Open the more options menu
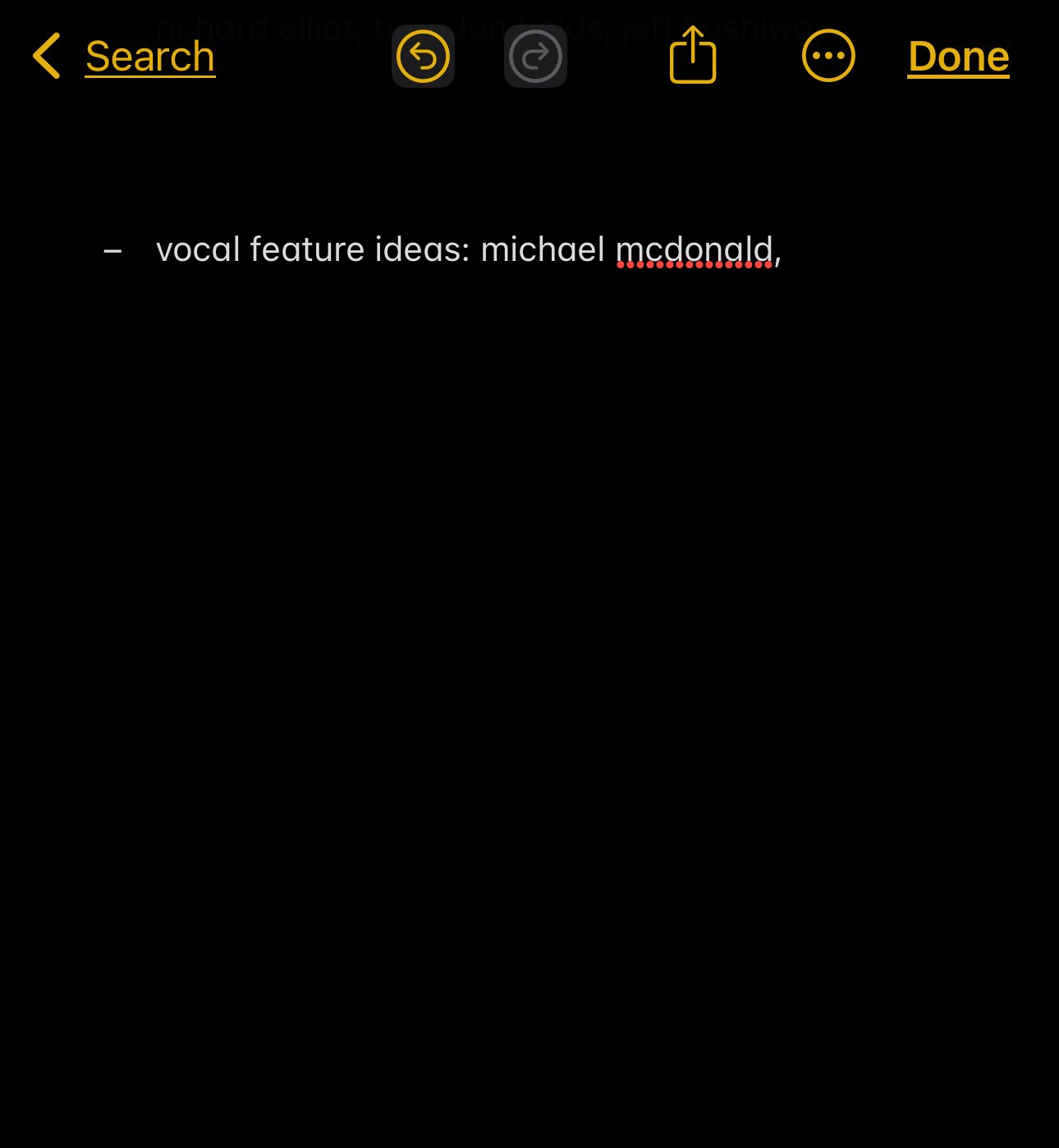 coord(827,56)
